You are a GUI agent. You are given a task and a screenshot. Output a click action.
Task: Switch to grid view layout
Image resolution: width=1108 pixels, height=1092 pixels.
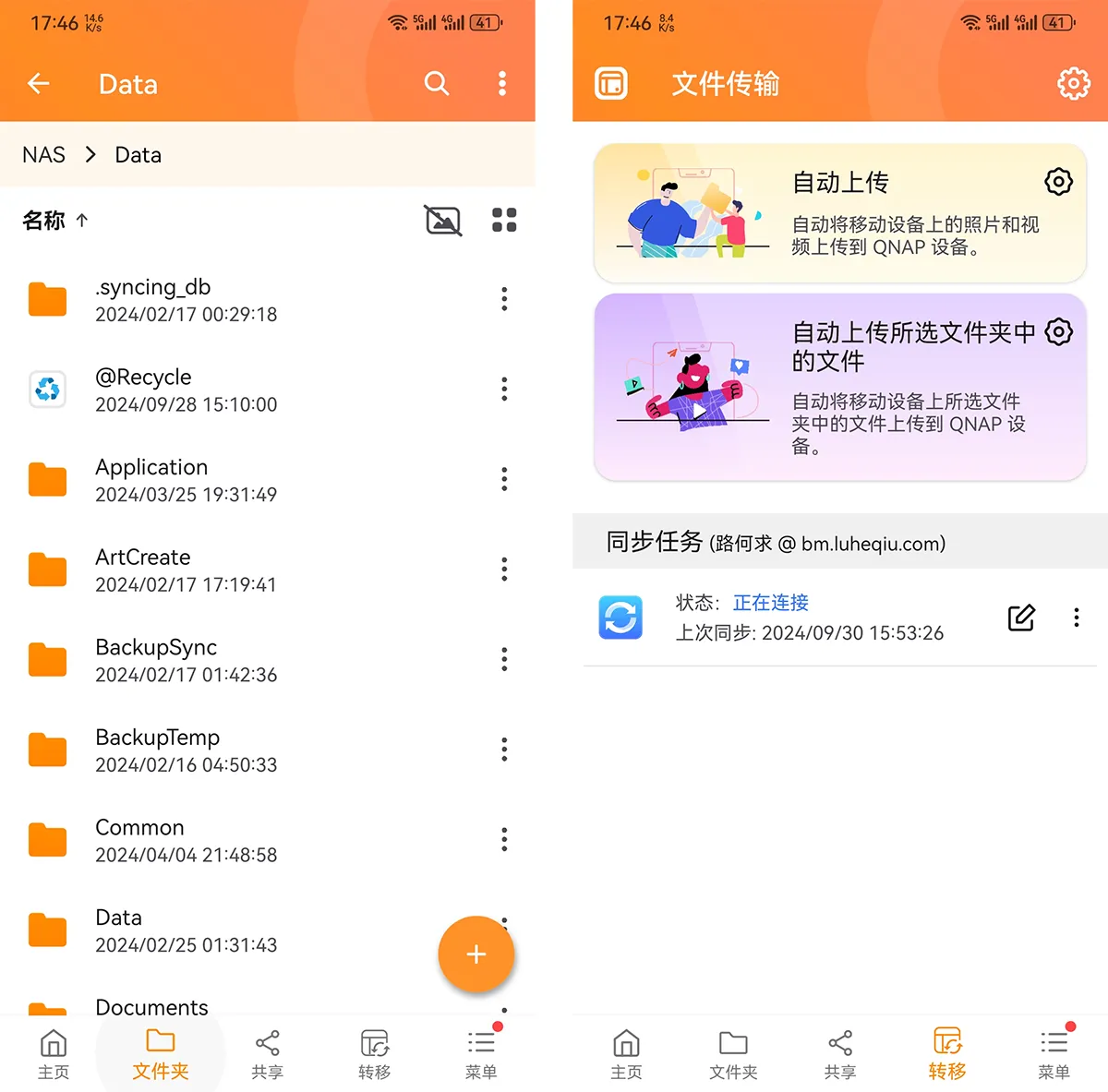click(504, 220)
